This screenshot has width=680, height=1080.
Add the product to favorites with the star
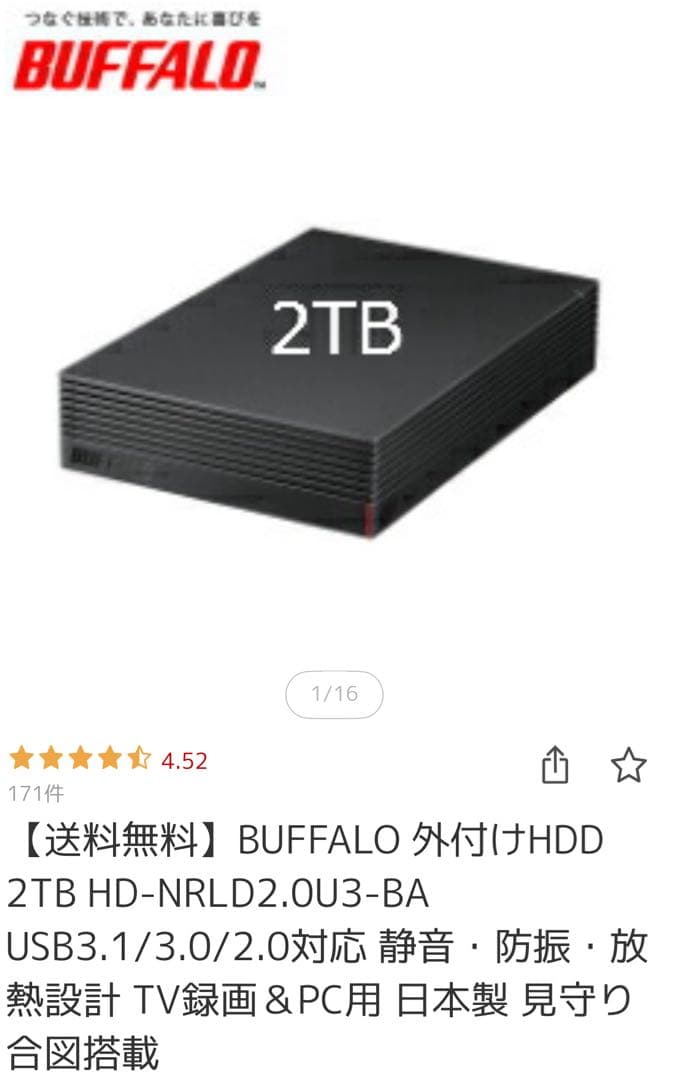click(629, 766)
